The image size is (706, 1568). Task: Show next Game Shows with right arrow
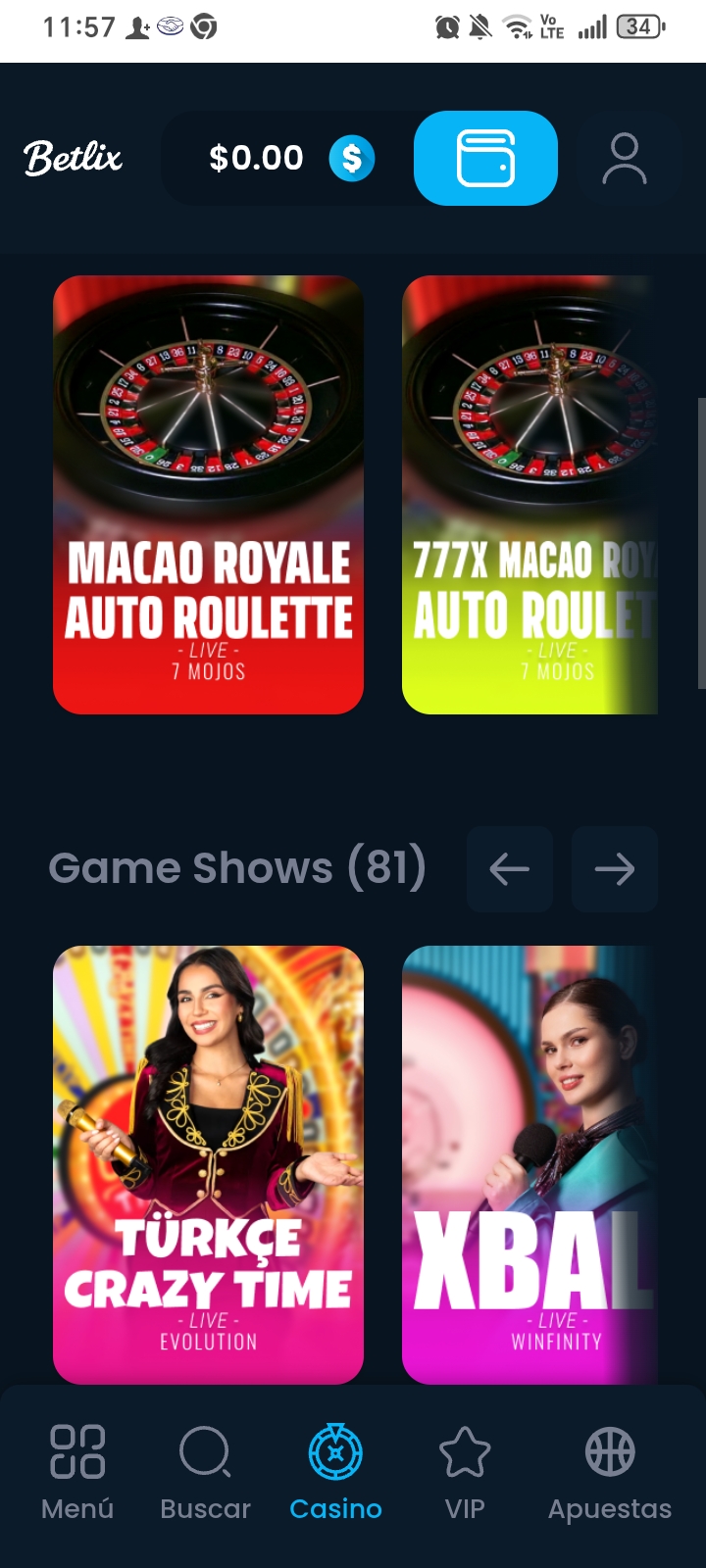tap(614, 868)
